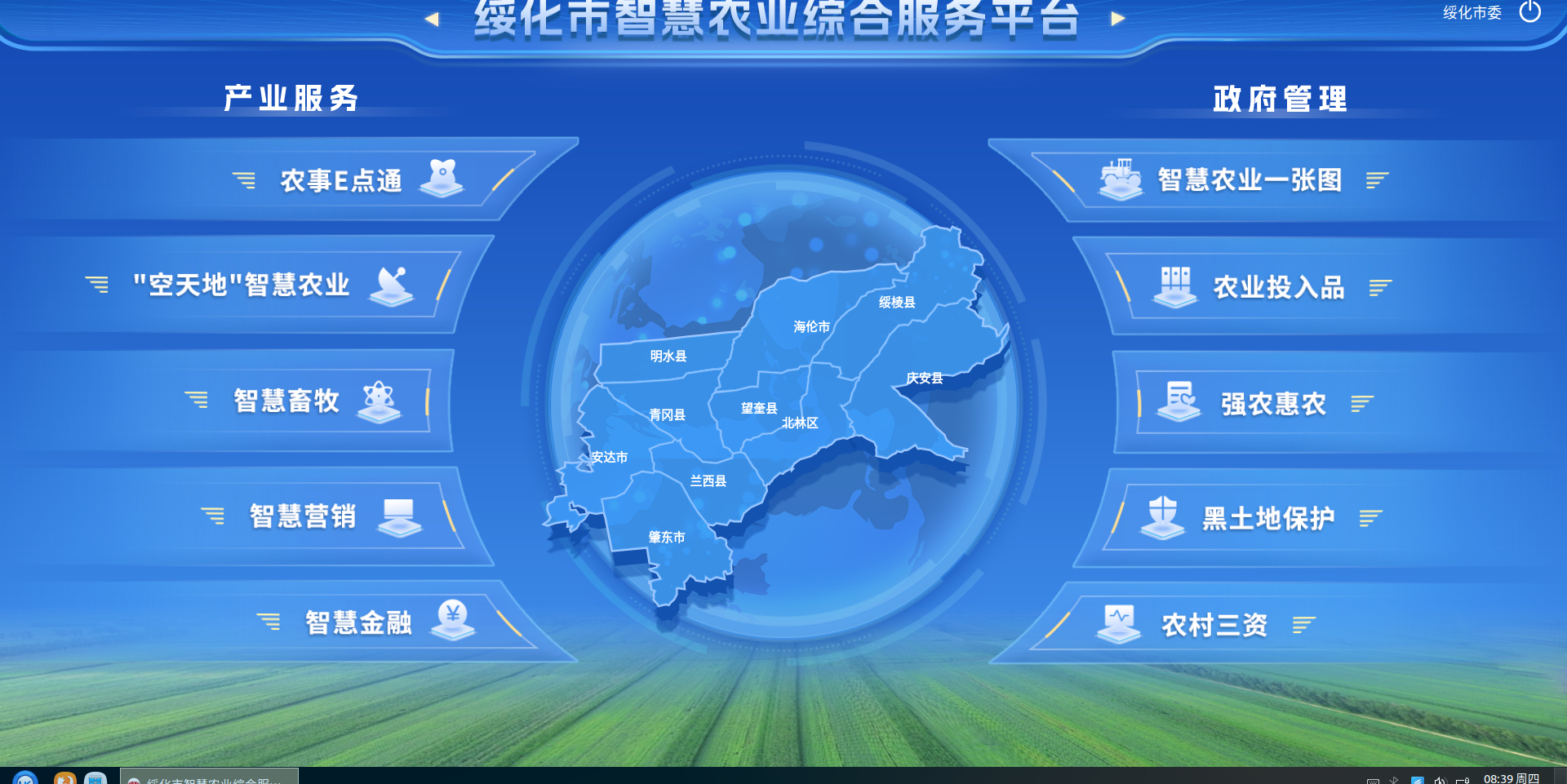Tap right arrow beside platform title

pyautogui.click(x=1118, y=19)
